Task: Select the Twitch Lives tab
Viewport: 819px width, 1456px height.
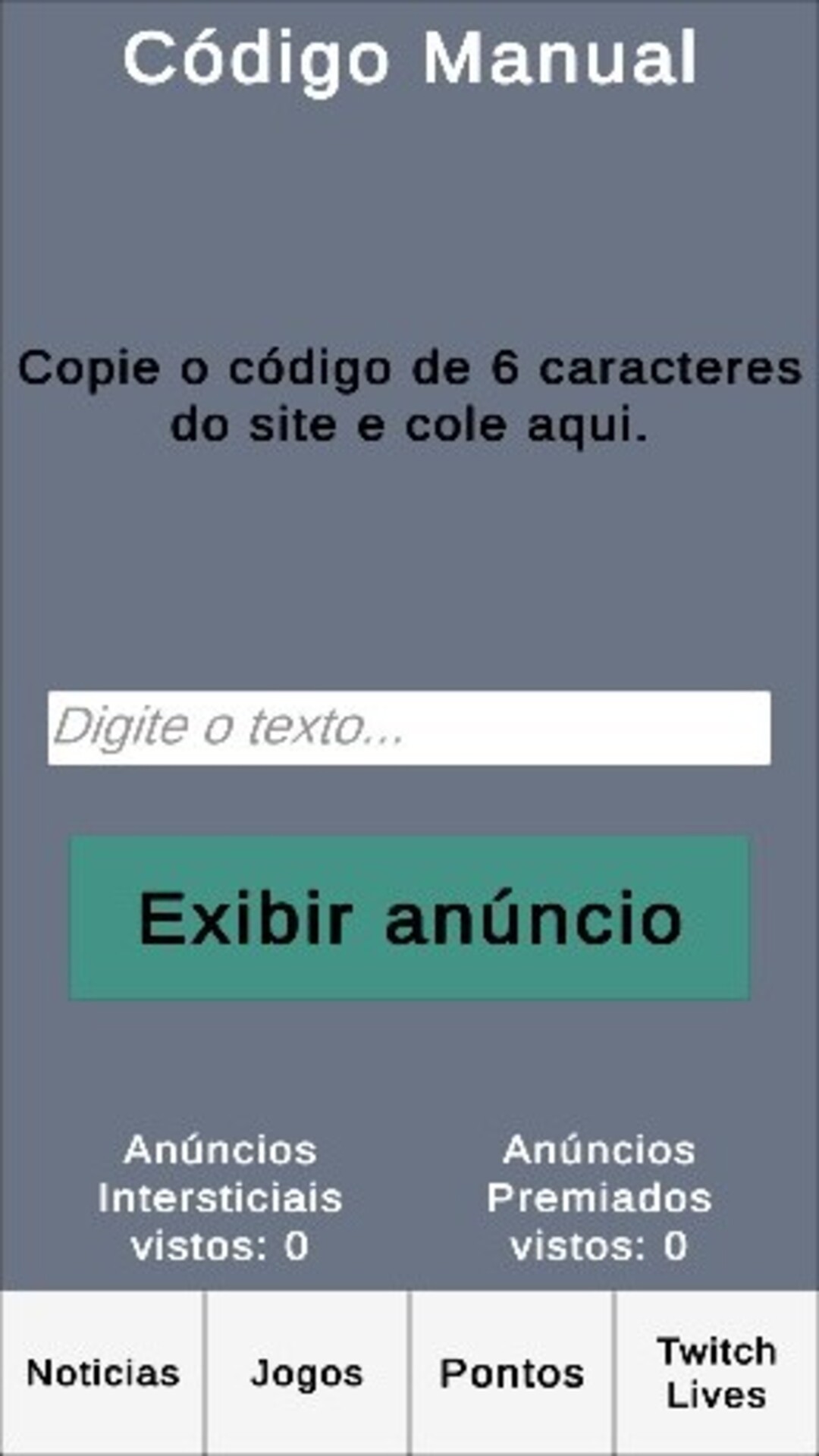Action: coord(717,1373)
